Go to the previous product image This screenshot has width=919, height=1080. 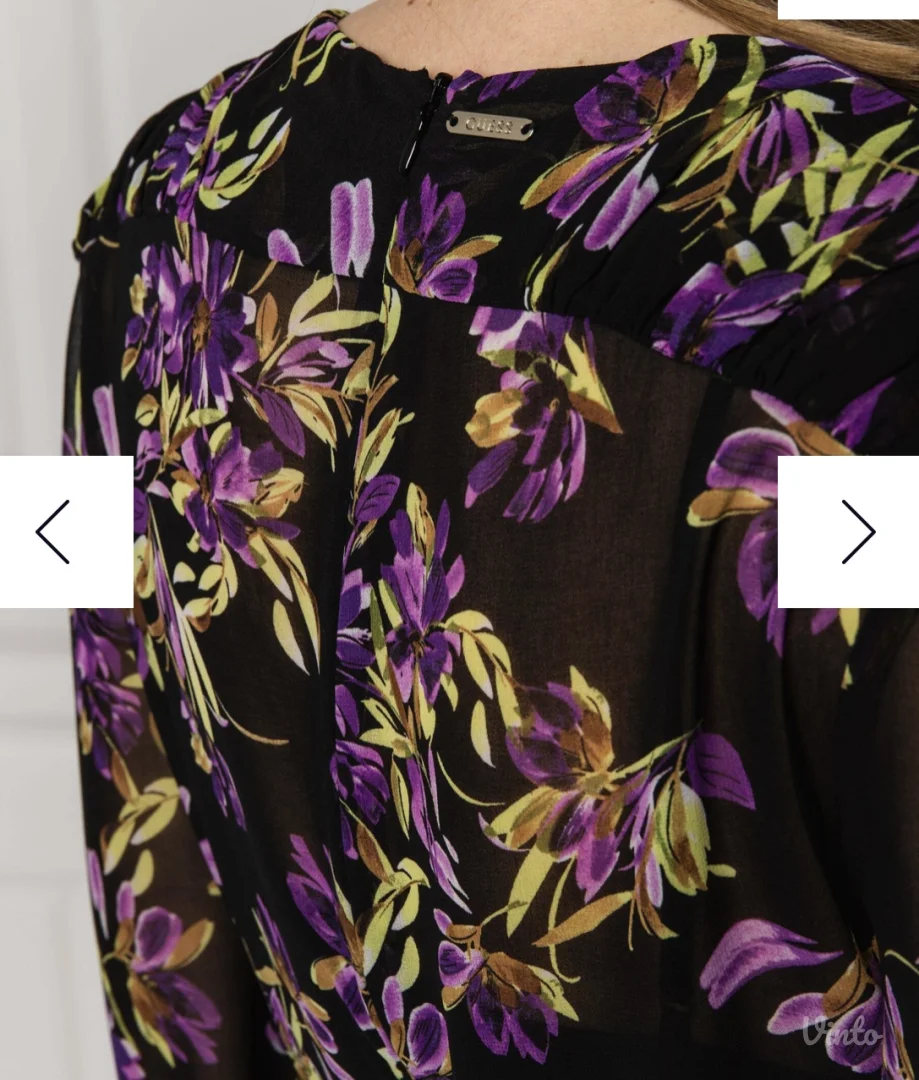[x=55, y=532]
